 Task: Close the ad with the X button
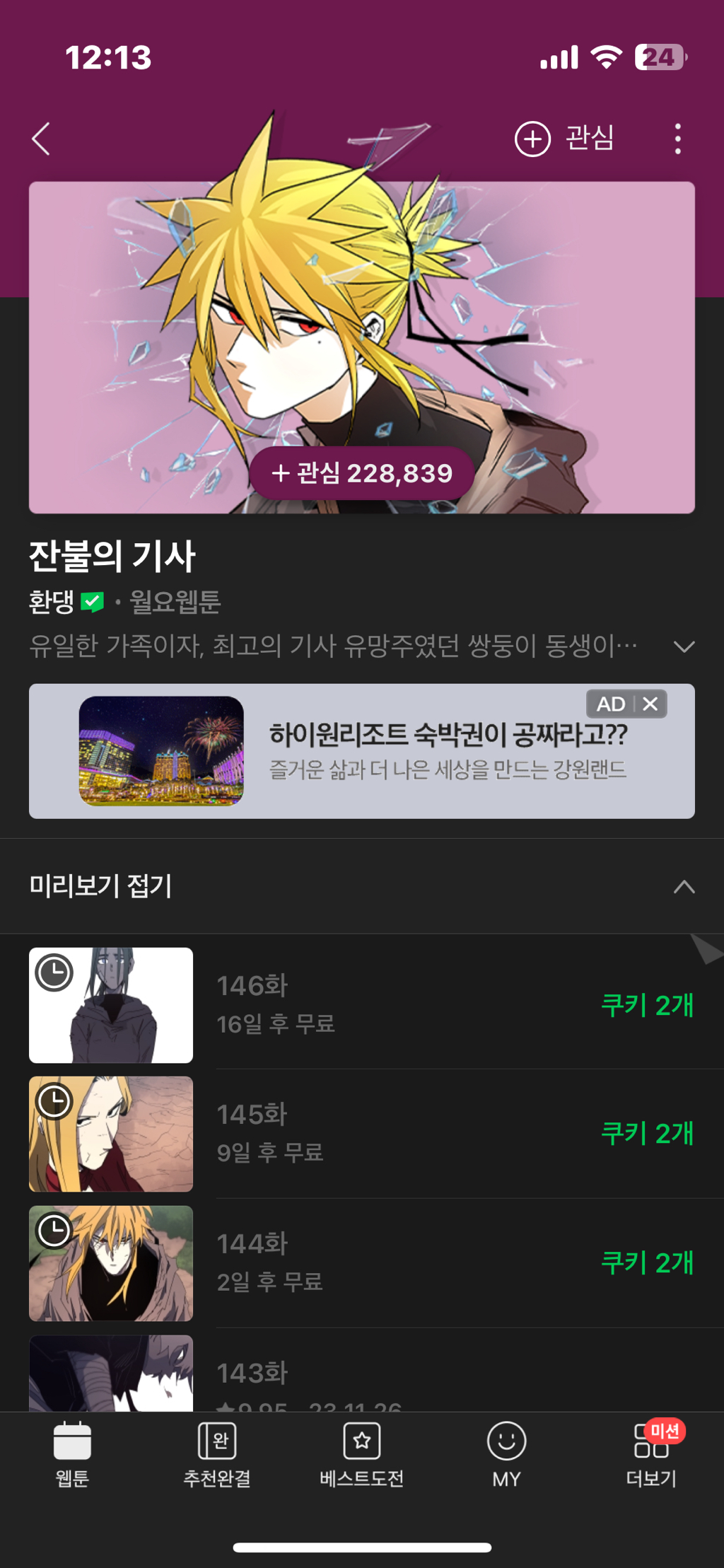point(650,704)
